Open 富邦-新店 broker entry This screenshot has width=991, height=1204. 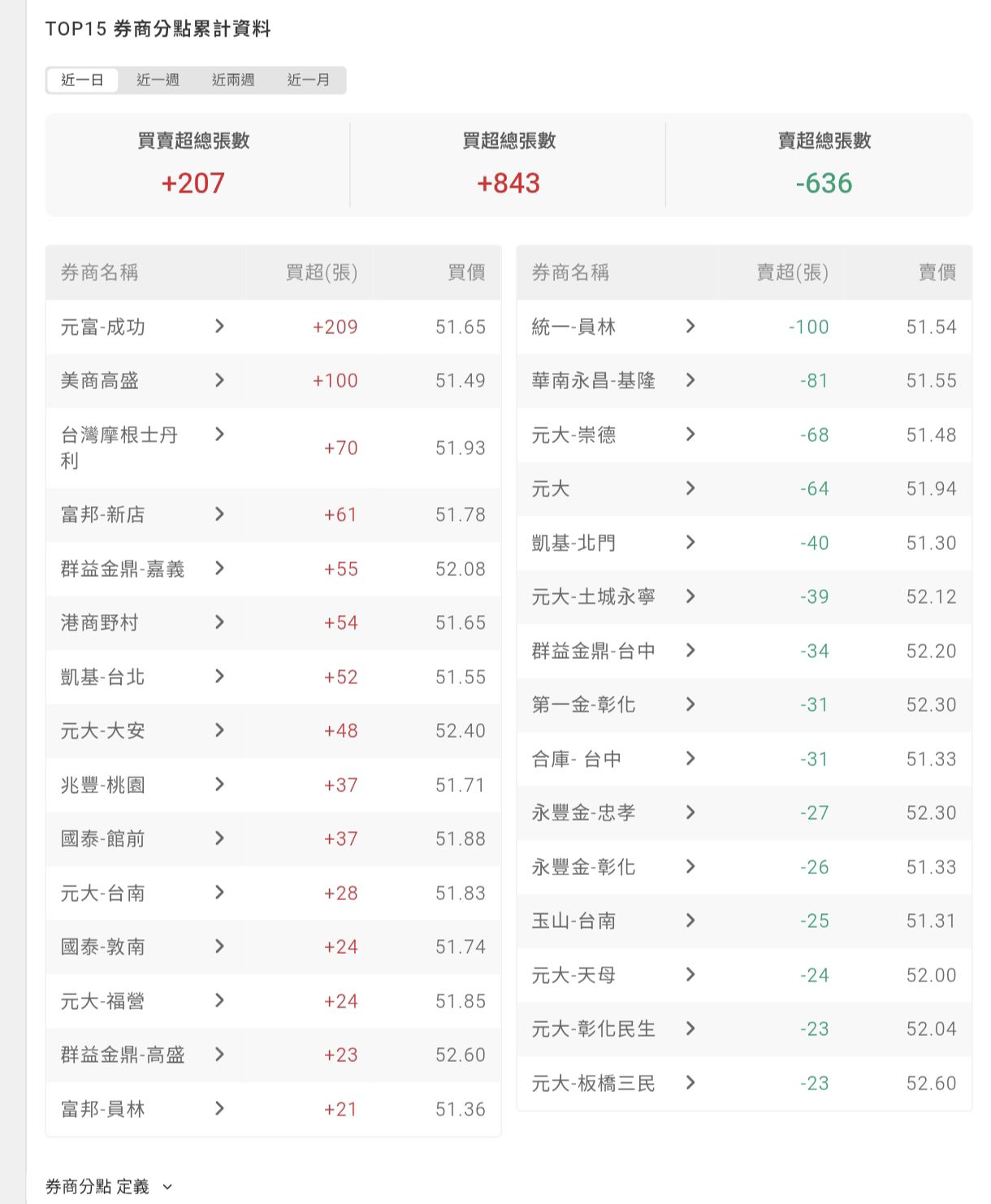point(219,514)
